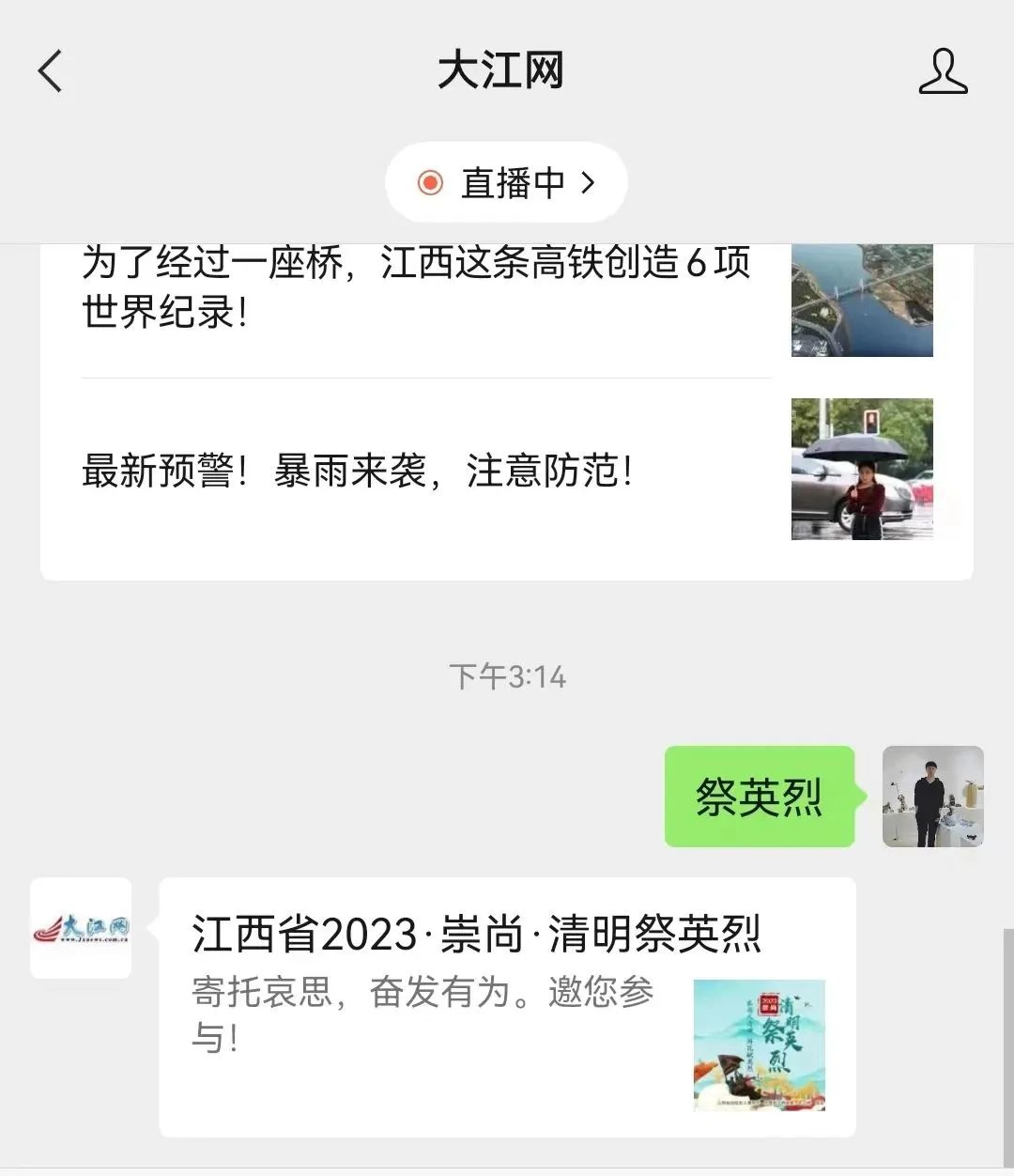Open the article about 高铁创造6项世界纪录
The width and height of the screenshot is (1014, 1176).
pos(416,286)
